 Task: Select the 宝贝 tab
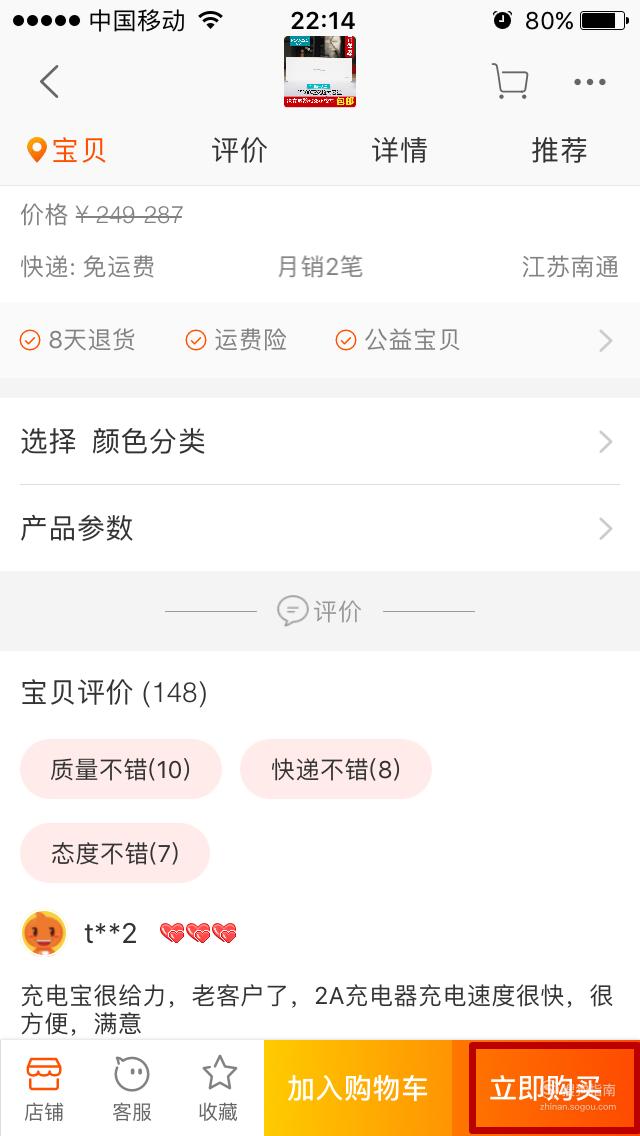tap(67, 150)
